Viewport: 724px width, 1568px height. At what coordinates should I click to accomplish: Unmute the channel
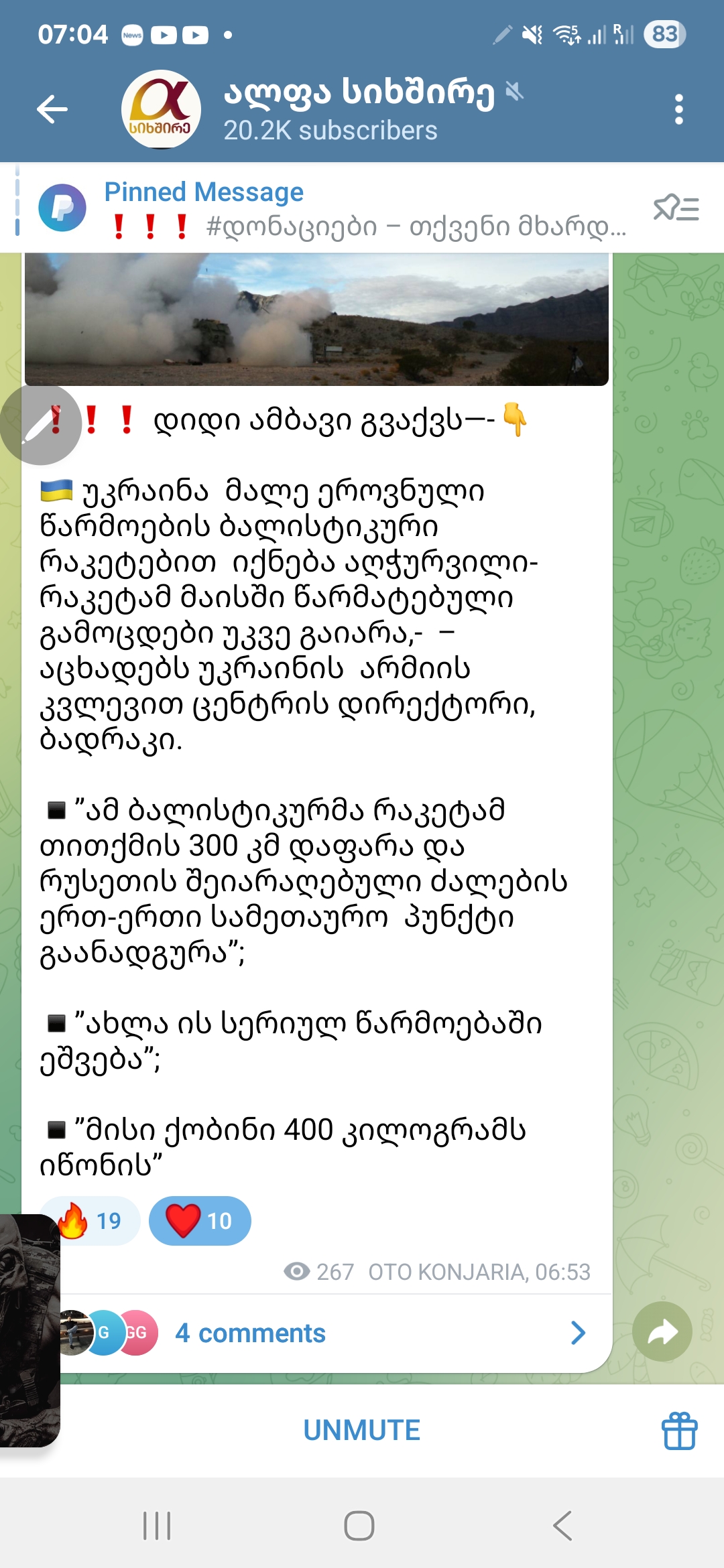[x=362, y=1431]
